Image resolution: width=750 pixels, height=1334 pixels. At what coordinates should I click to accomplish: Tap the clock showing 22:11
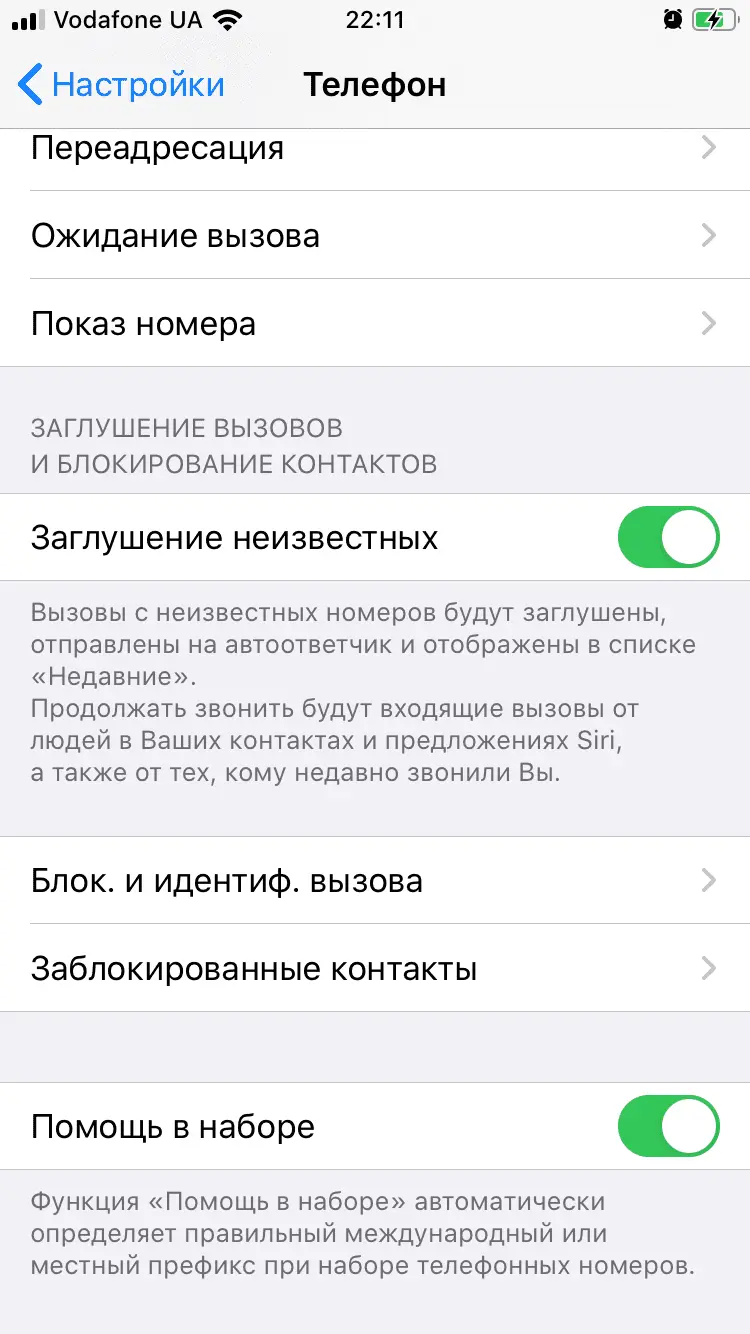click(x=375, y=18)
